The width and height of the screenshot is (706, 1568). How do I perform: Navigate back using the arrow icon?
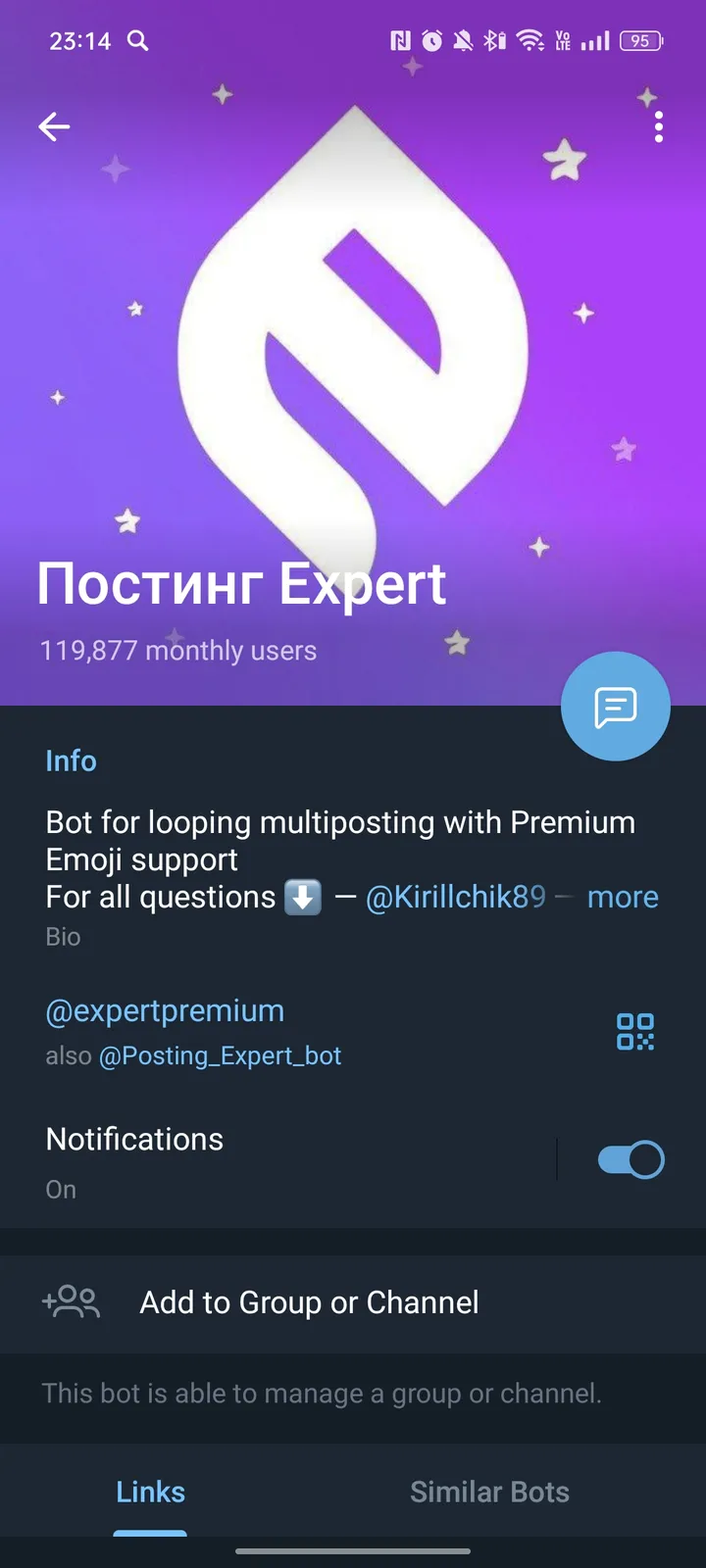[54, 126]
